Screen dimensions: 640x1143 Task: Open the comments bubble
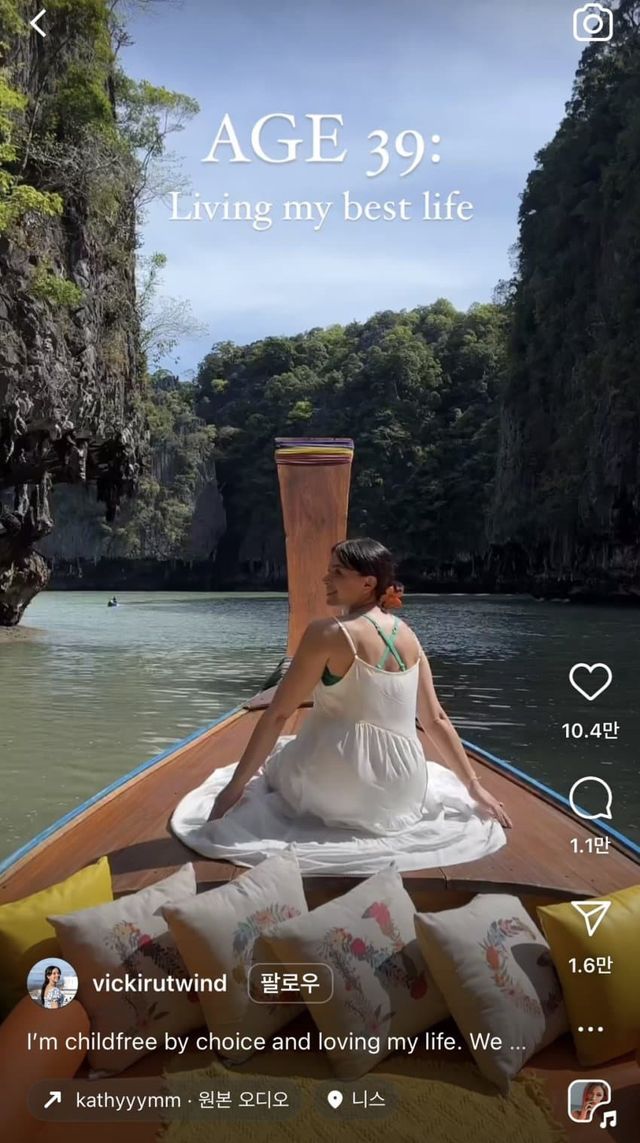[590, 799]
